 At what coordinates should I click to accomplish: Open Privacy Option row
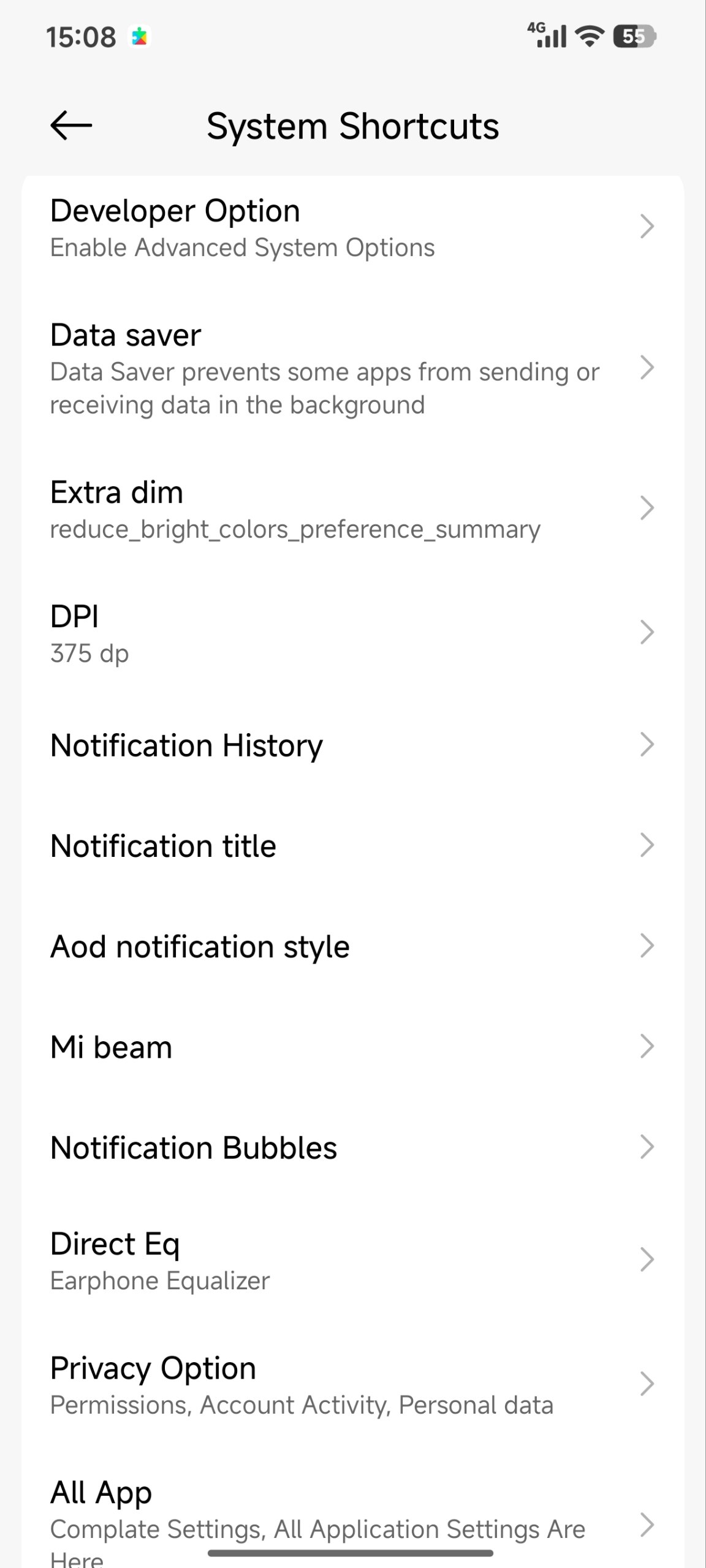click(x=353, y=1385)
